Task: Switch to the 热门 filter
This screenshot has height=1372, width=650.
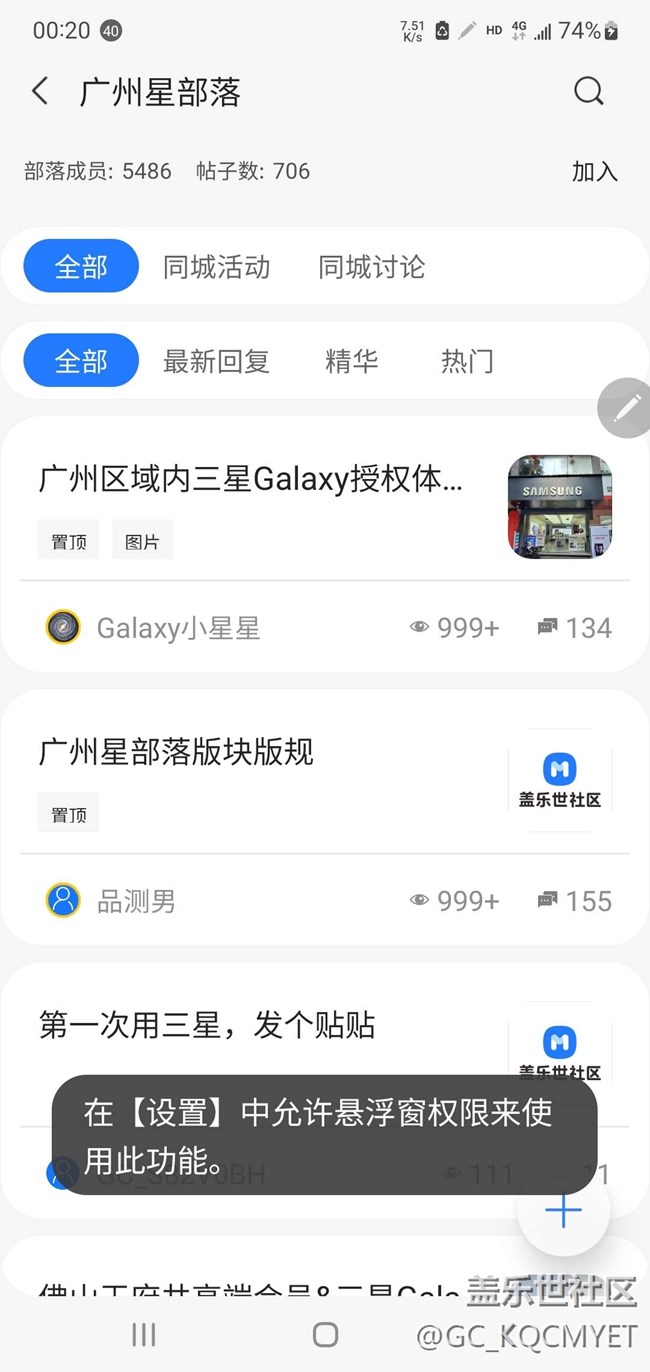Action: pos(467,361)
